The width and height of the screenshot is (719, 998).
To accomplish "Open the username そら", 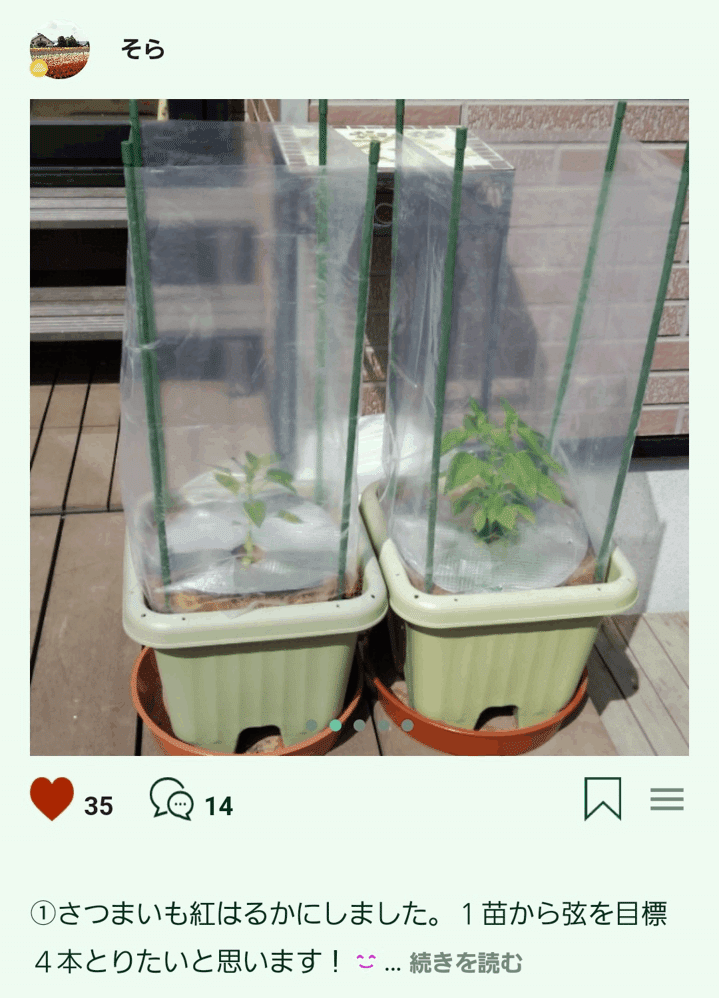I will (x=143, y=49).
